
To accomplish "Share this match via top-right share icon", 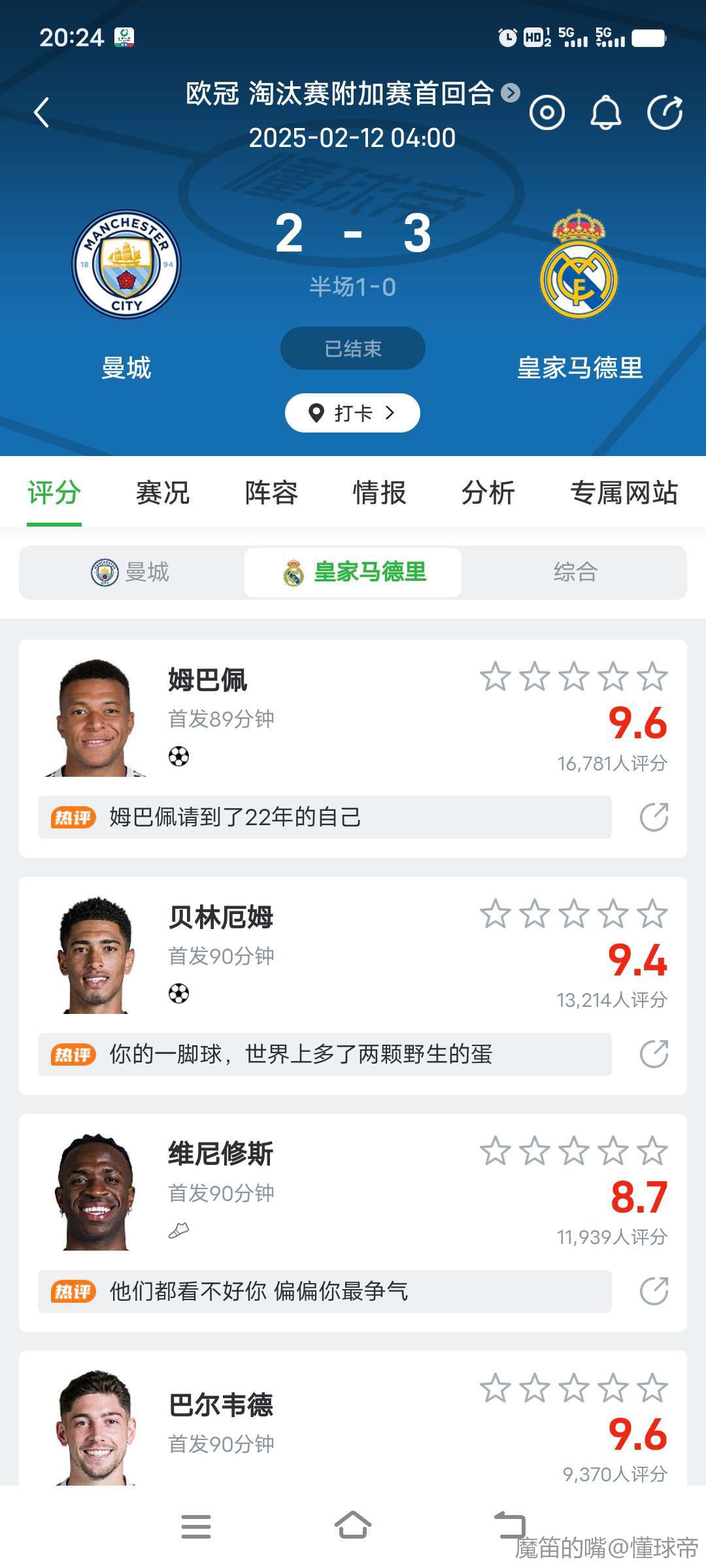I will [x=664, y=112].
